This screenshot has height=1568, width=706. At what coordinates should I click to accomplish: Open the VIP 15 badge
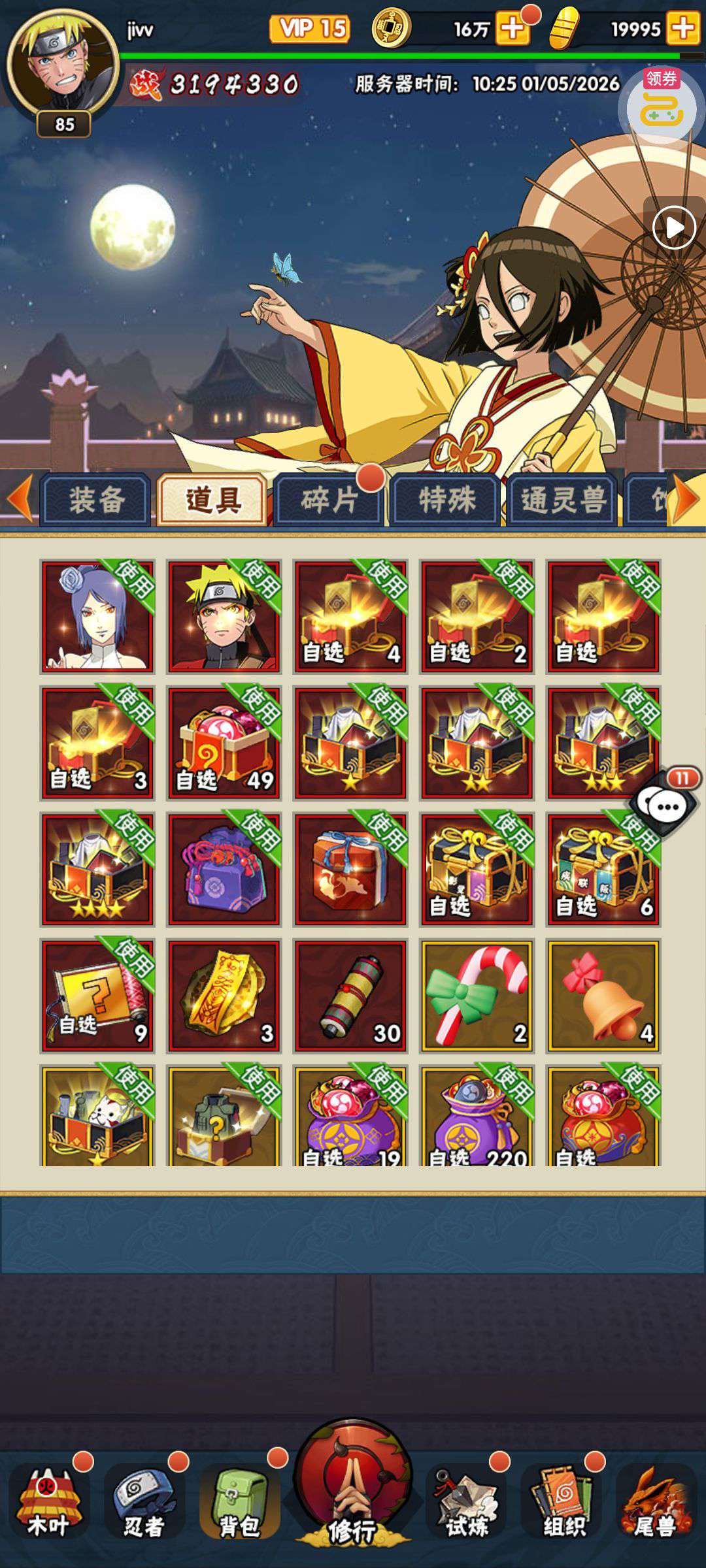point(310,29)
